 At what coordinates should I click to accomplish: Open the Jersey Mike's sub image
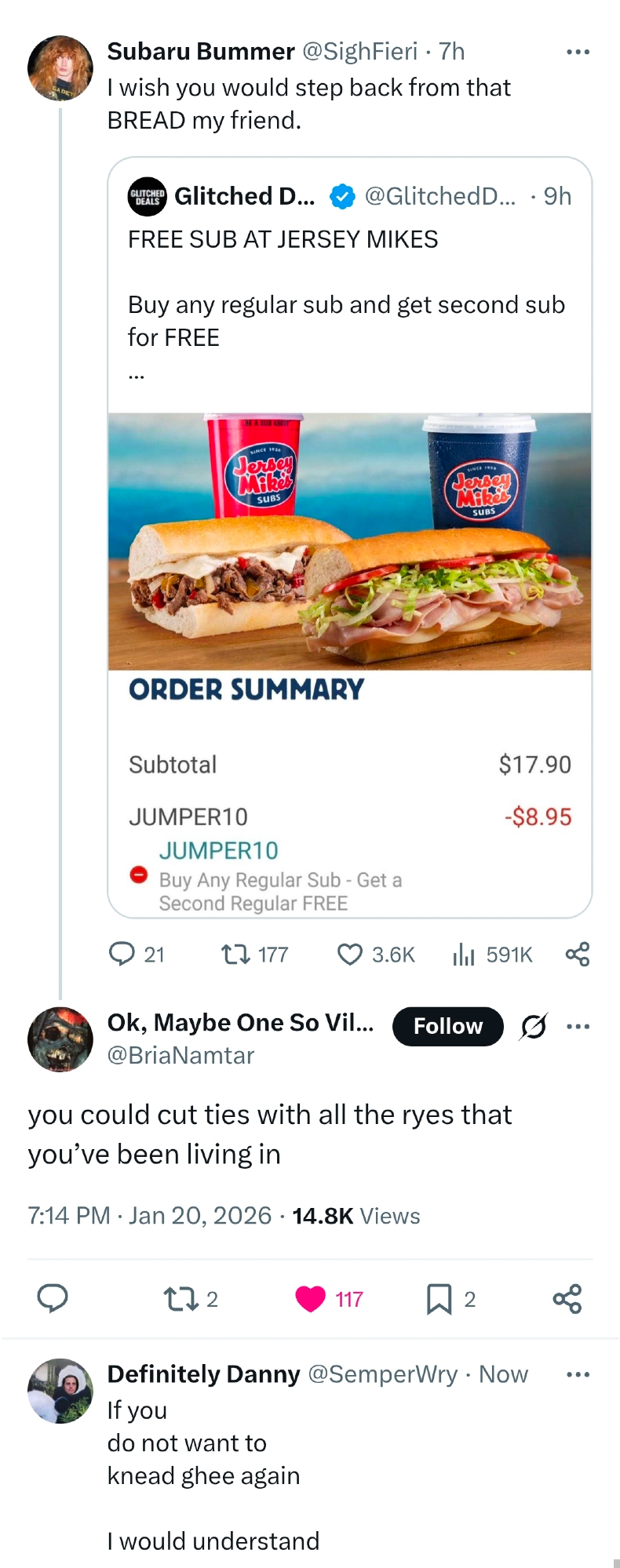[349, 541]
